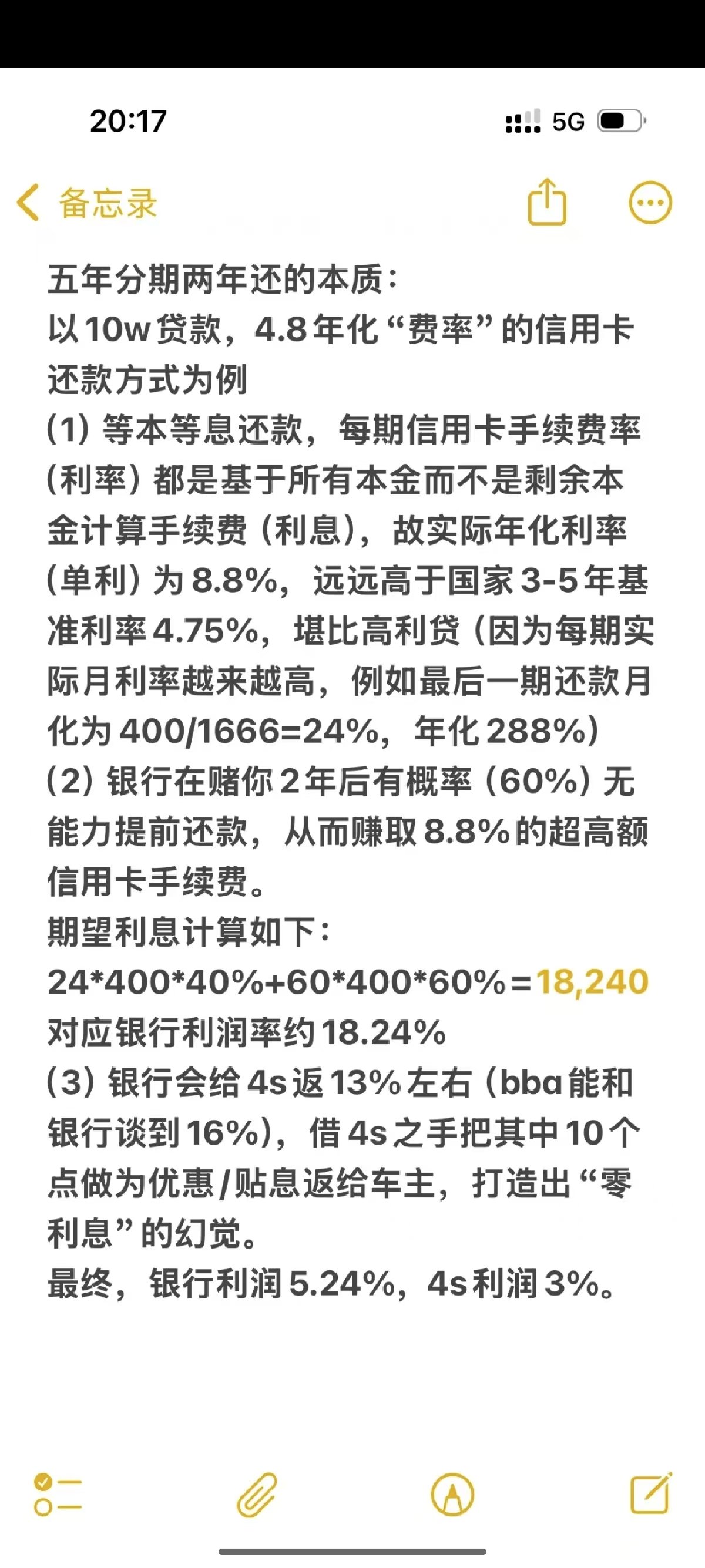Image resolution: width=705 pixels, height=1568 pixels.
Task: Open the attachment paperclip
Action: [x=256, y=1495]
